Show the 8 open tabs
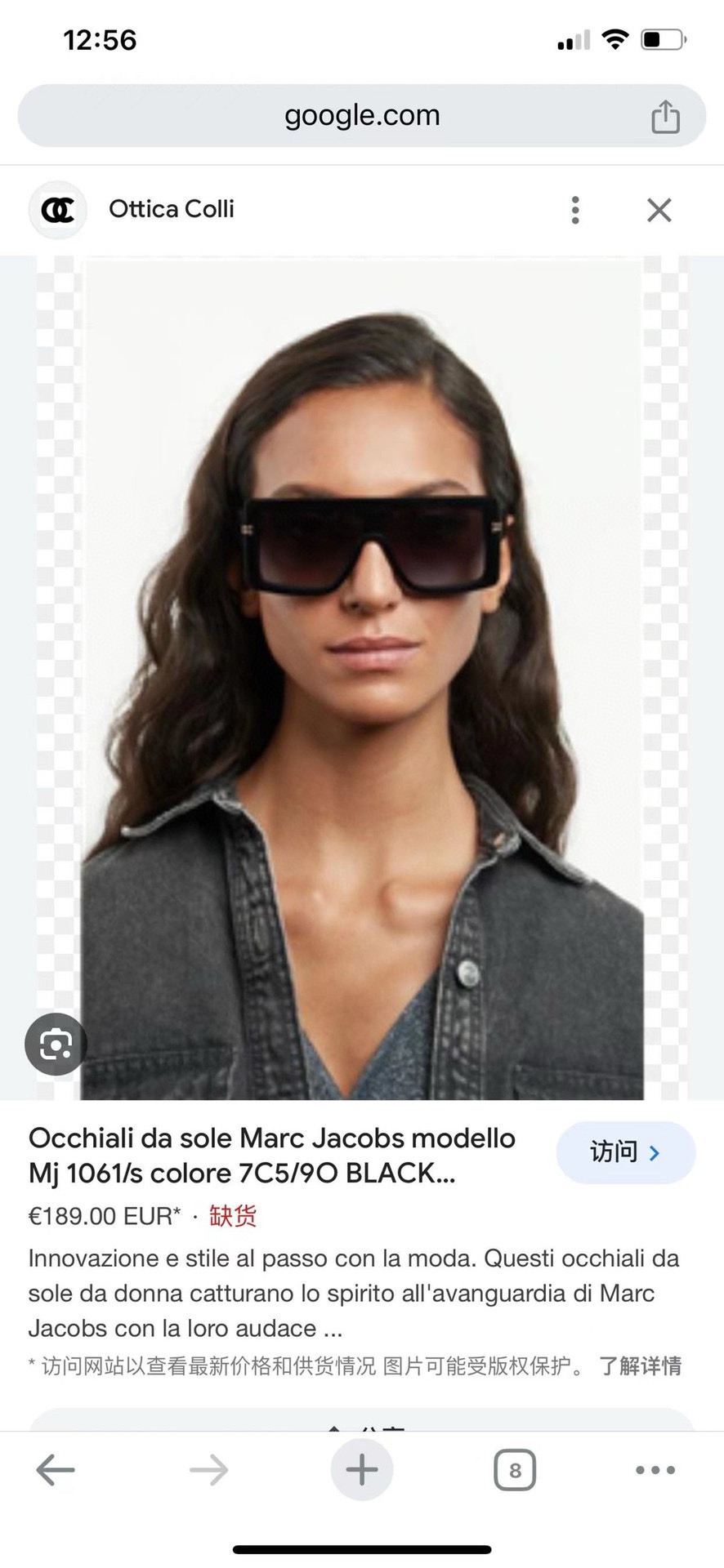This screenshot has height=1568, width=724. pyautogui.click(x=515, y=1471)
